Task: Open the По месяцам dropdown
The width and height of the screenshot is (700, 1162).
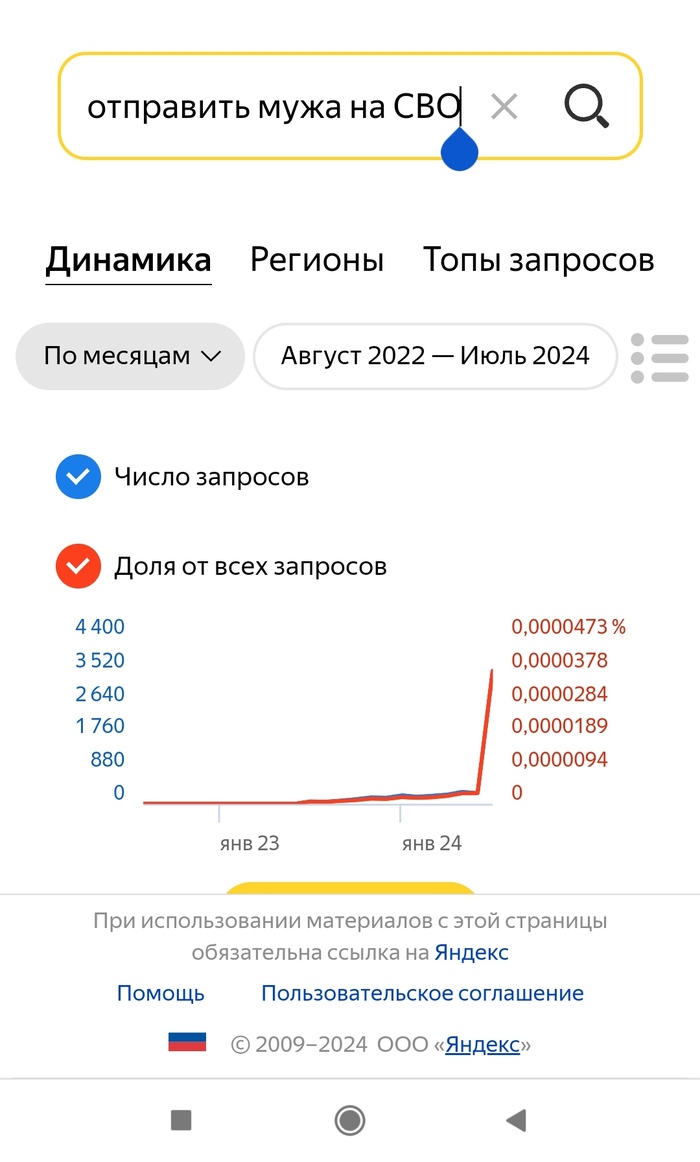Action: 131,356
